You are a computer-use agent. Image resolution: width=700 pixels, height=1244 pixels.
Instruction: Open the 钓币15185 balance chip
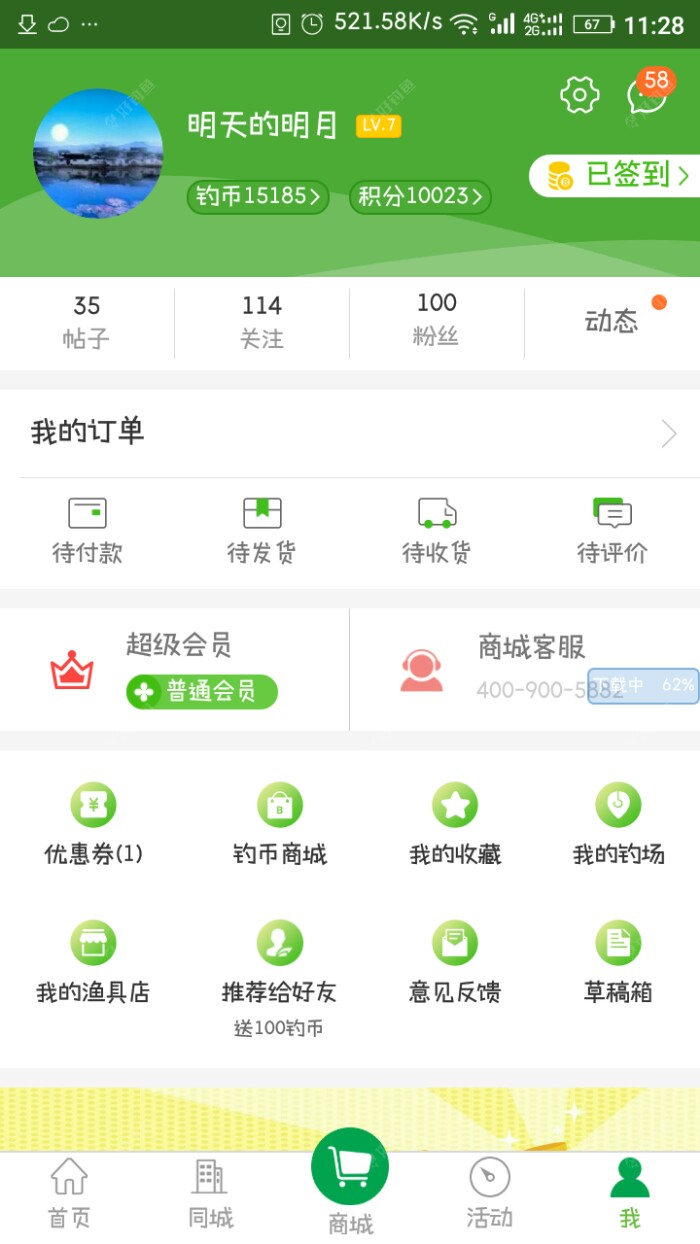257,196
